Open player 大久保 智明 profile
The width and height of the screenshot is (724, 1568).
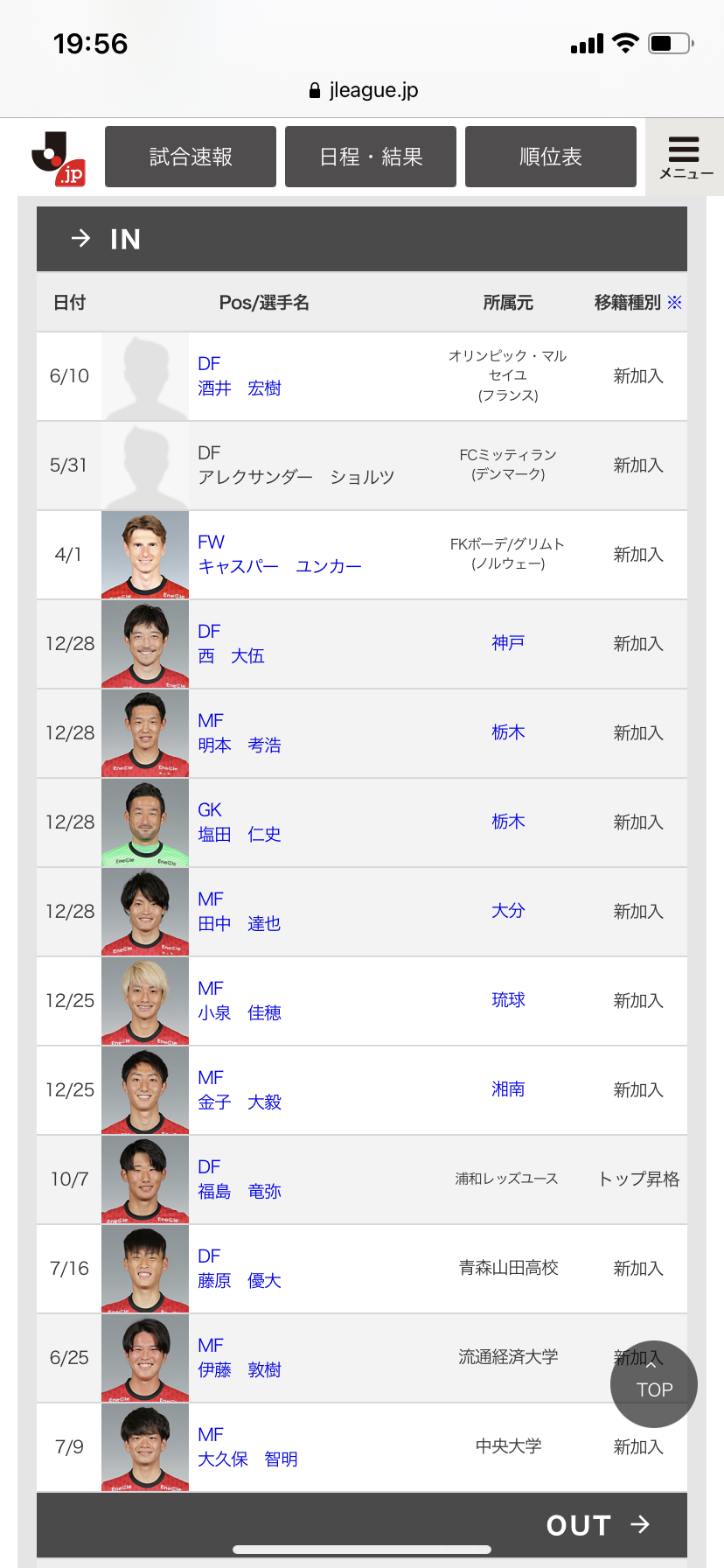247,1459
